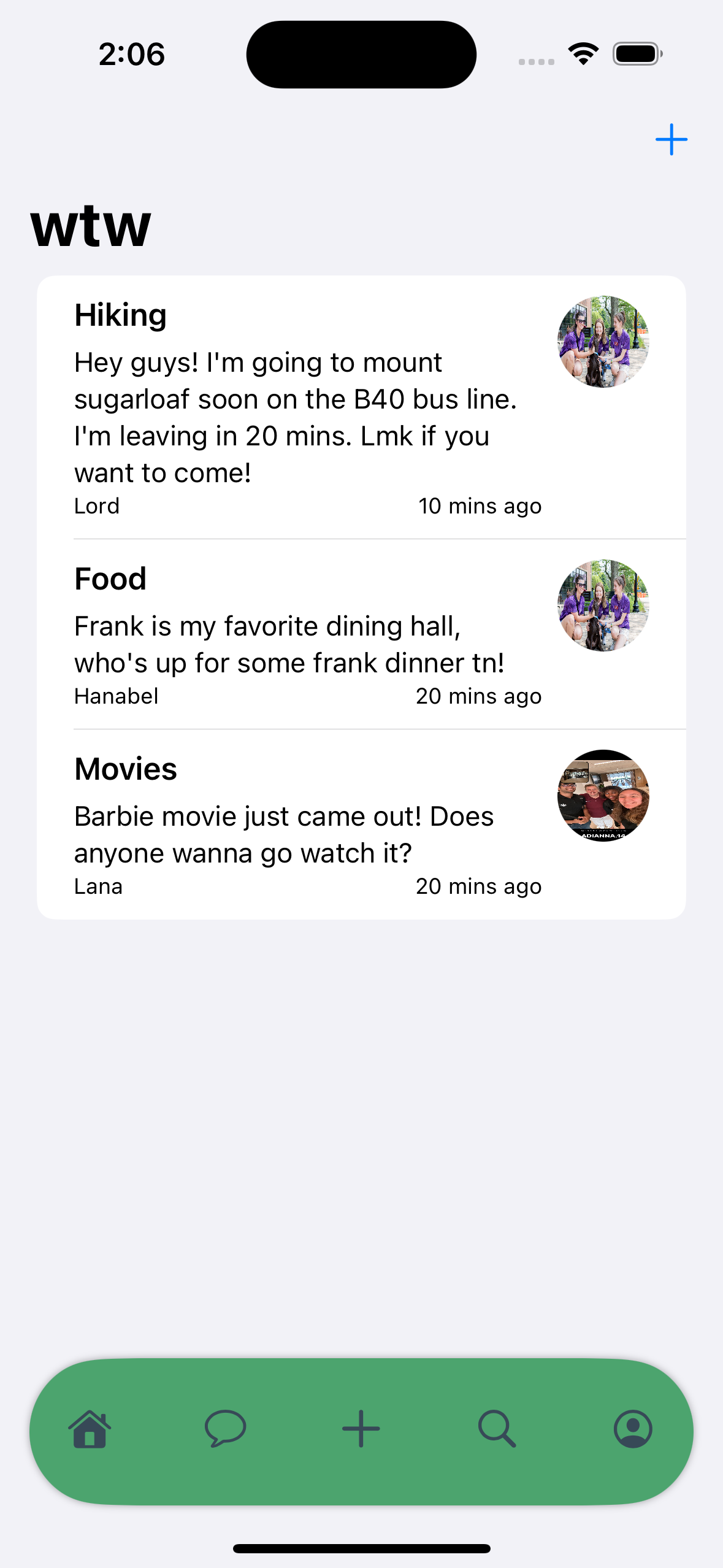Open the Food post by Hanabel
Image resolution: width=723 pixels, height=1568 pixels.
pos(307,634)
